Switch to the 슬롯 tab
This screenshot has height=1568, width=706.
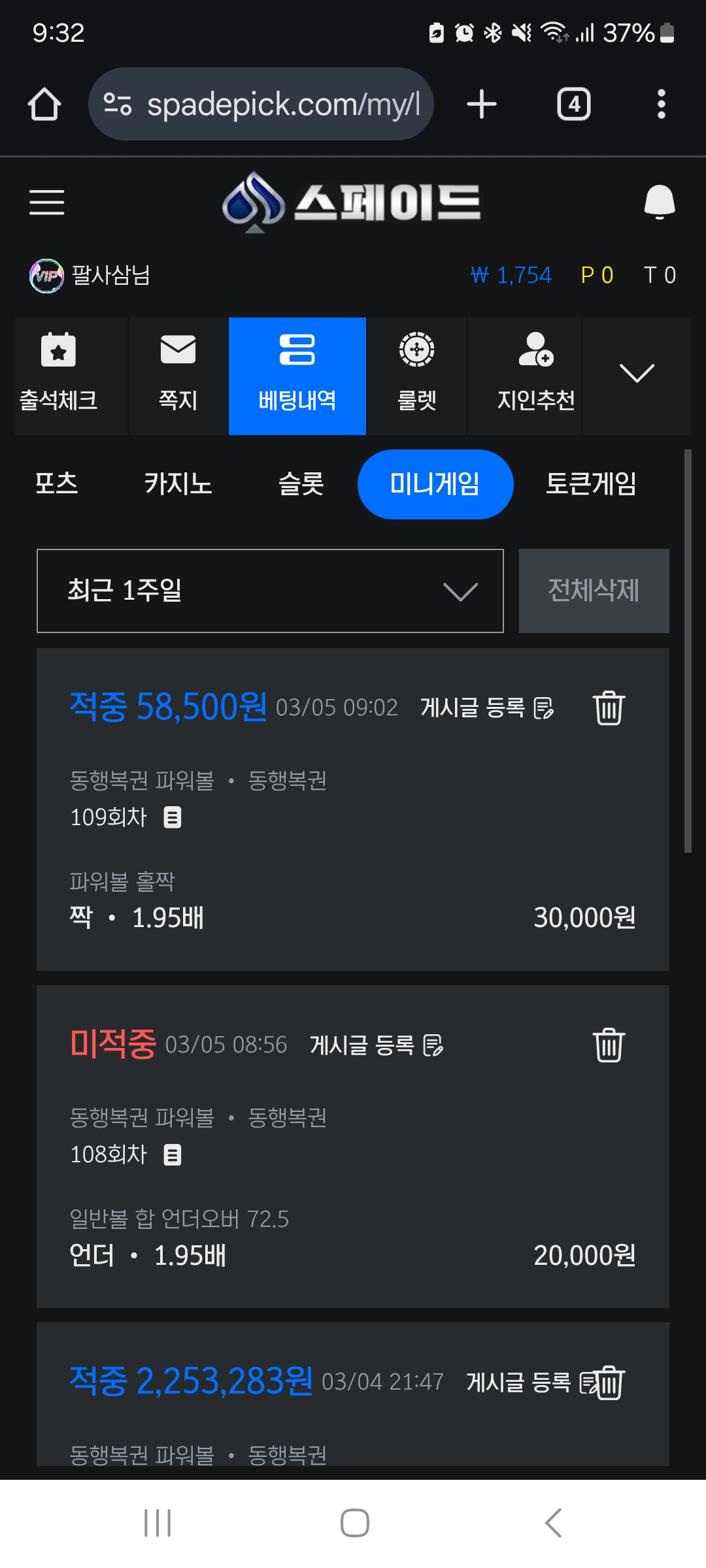(x=301, y=483)
